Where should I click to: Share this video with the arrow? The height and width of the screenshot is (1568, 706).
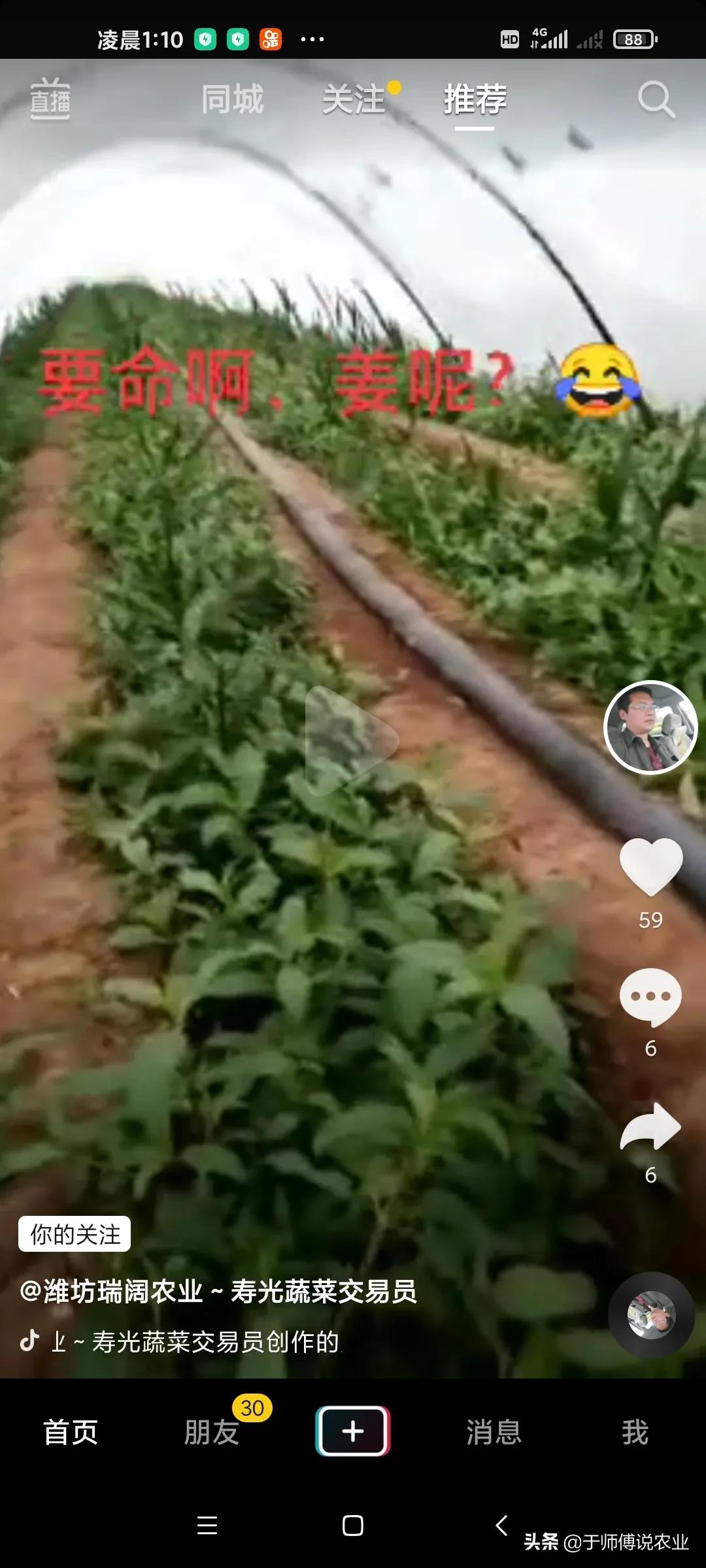(x=650, y=1126)
